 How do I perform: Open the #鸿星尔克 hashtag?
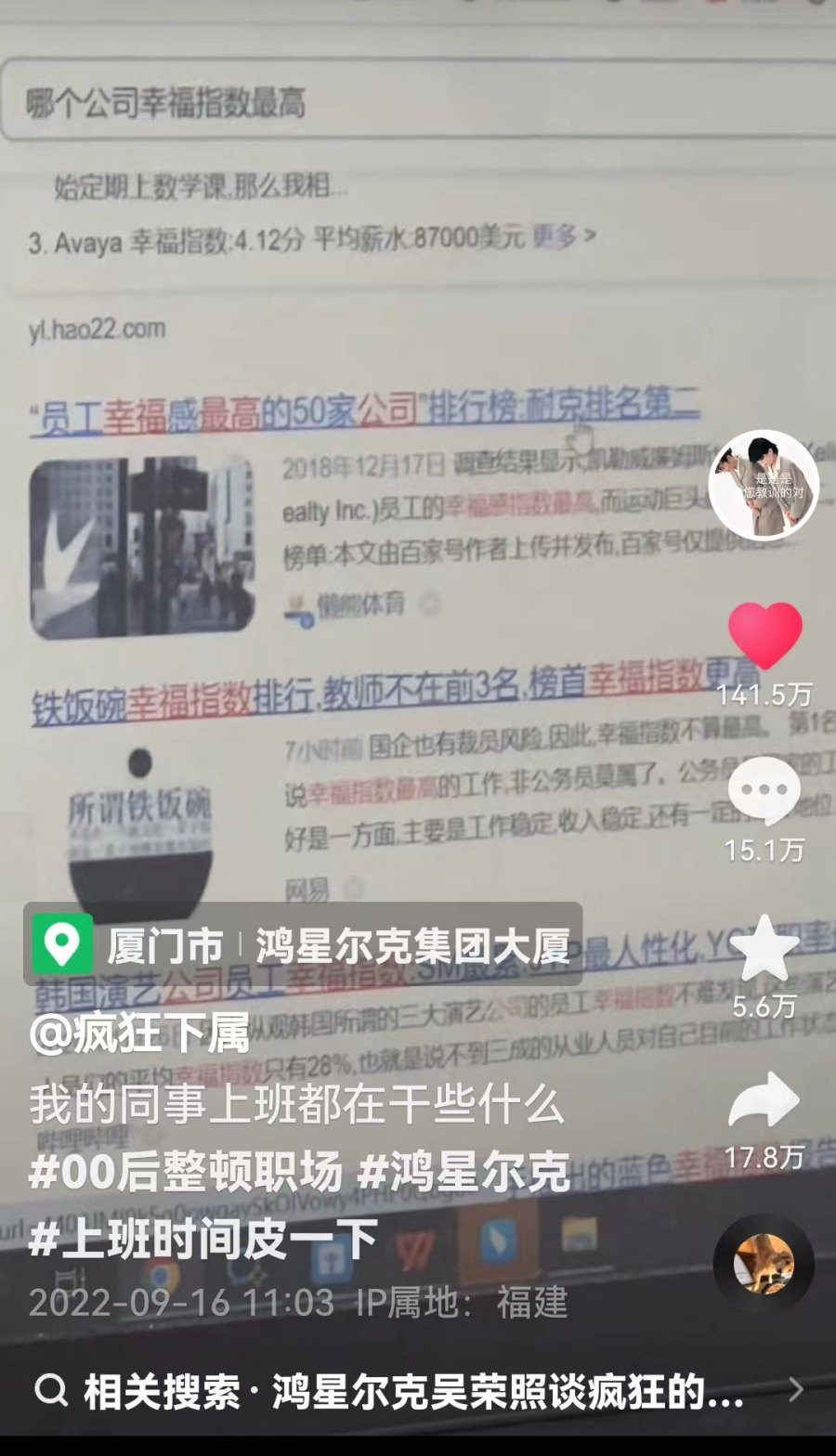464,1173
